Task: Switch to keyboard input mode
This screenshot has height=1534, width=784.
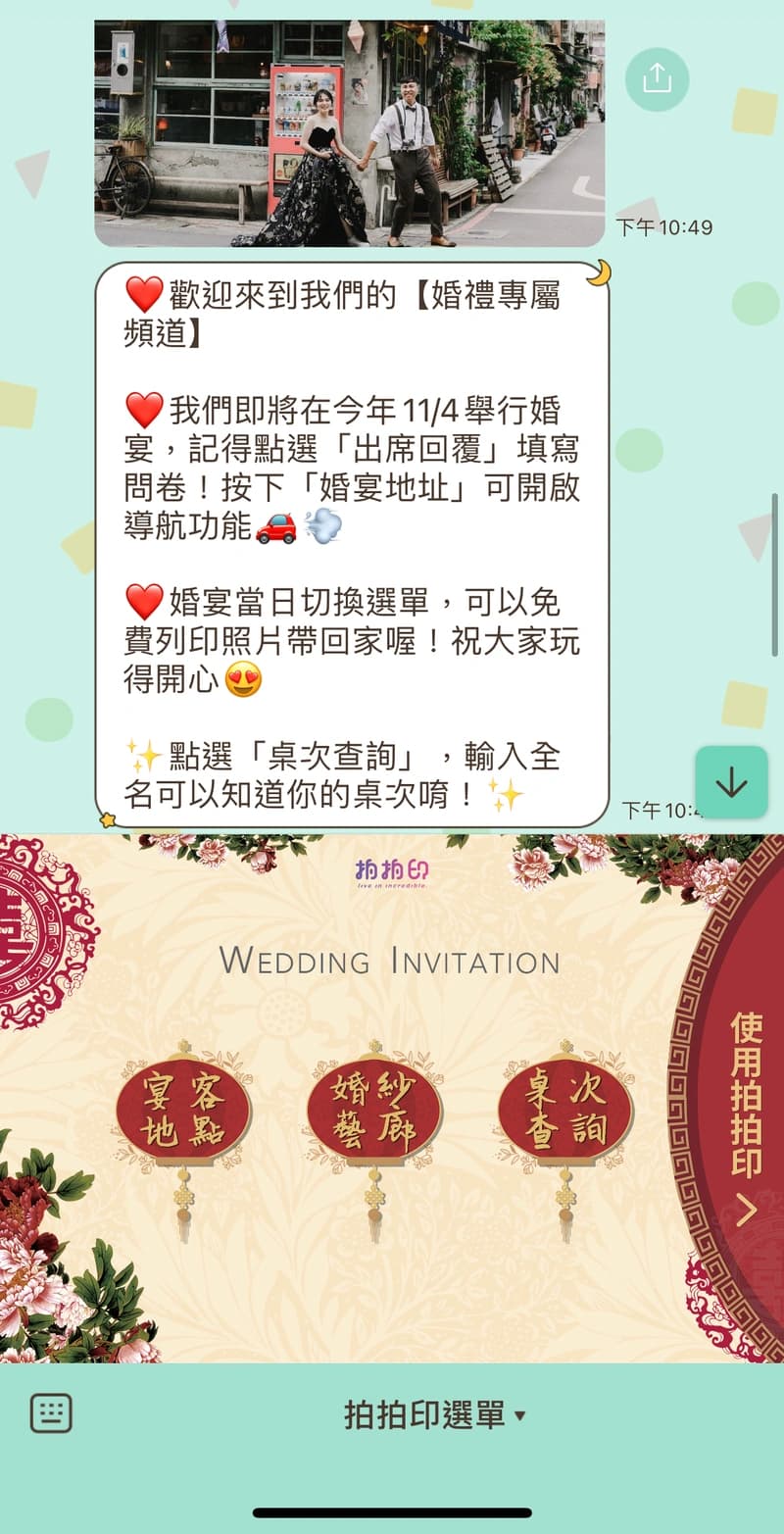Action: click(51, 1413)
